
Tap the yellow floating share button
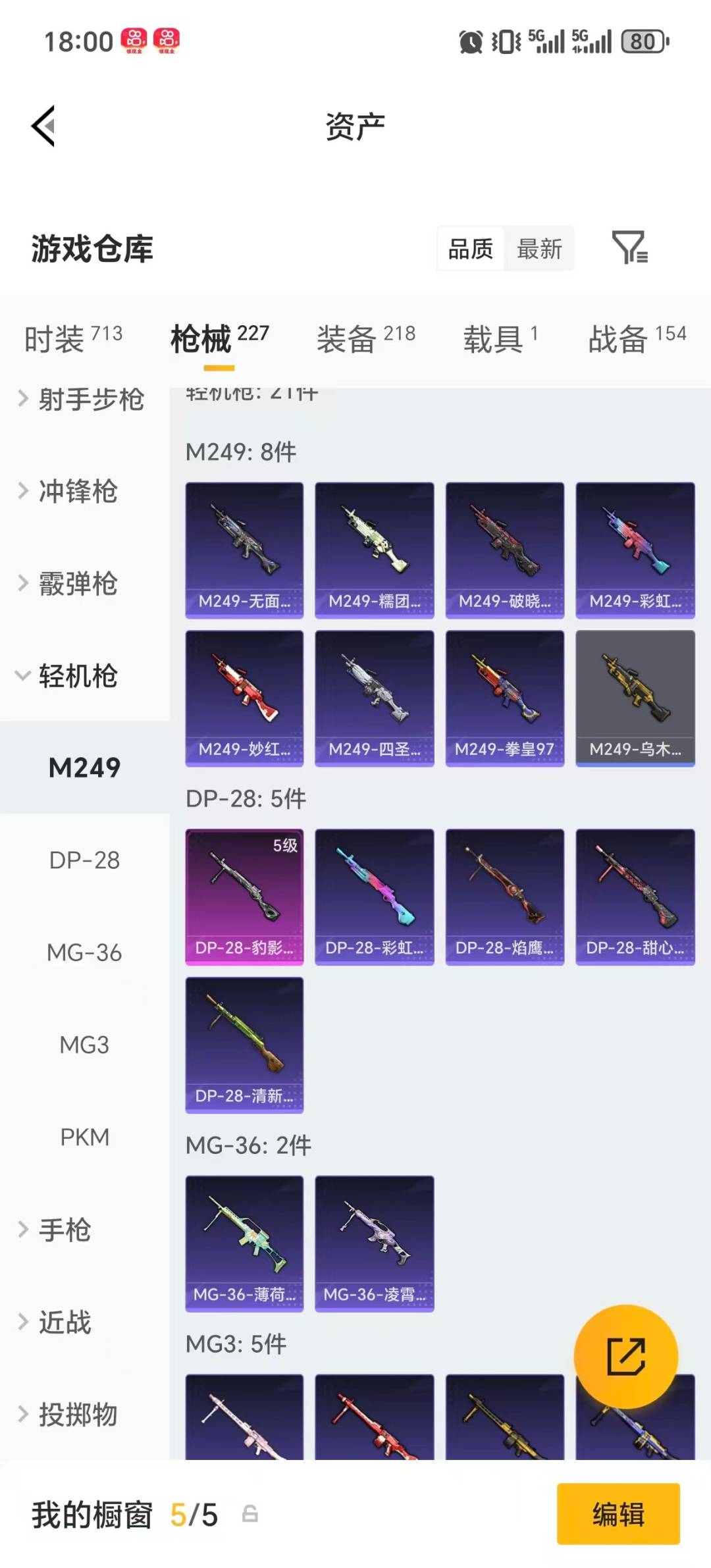pyautogui.click(x=625, y=1356)
